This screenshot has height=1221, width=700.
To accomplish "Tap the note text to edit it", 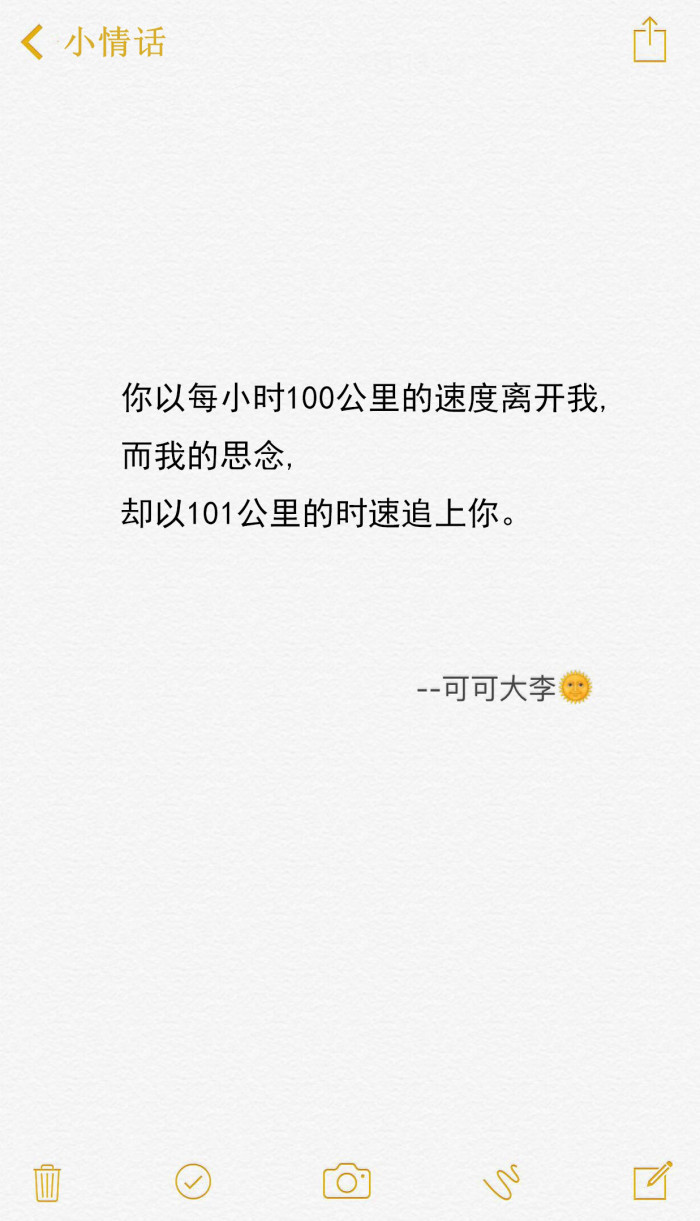I will click(x=363, y=457).
